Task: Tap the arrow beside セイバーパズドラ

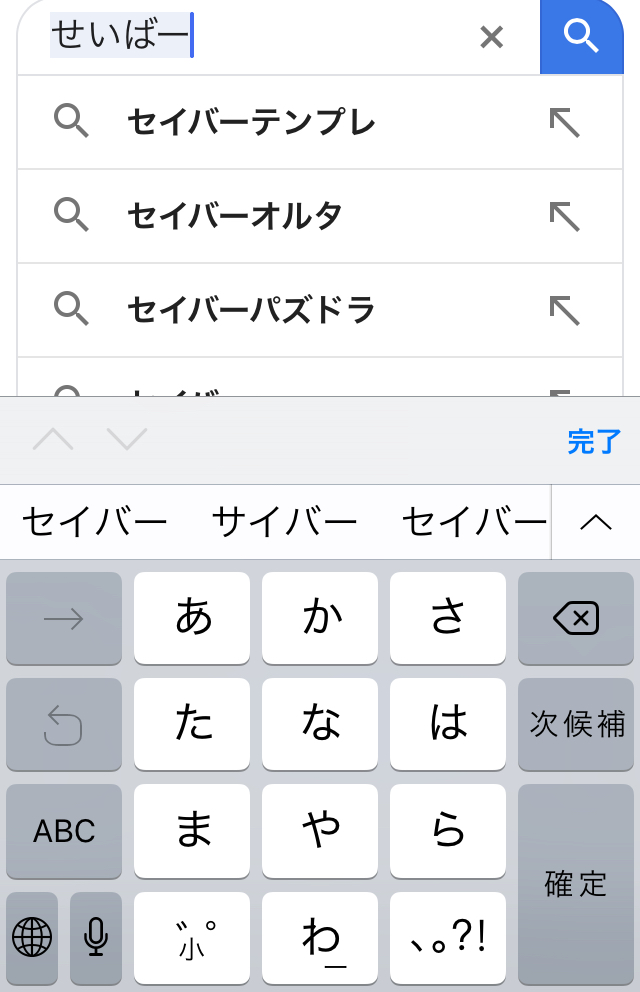Action: tap(565, 310)
